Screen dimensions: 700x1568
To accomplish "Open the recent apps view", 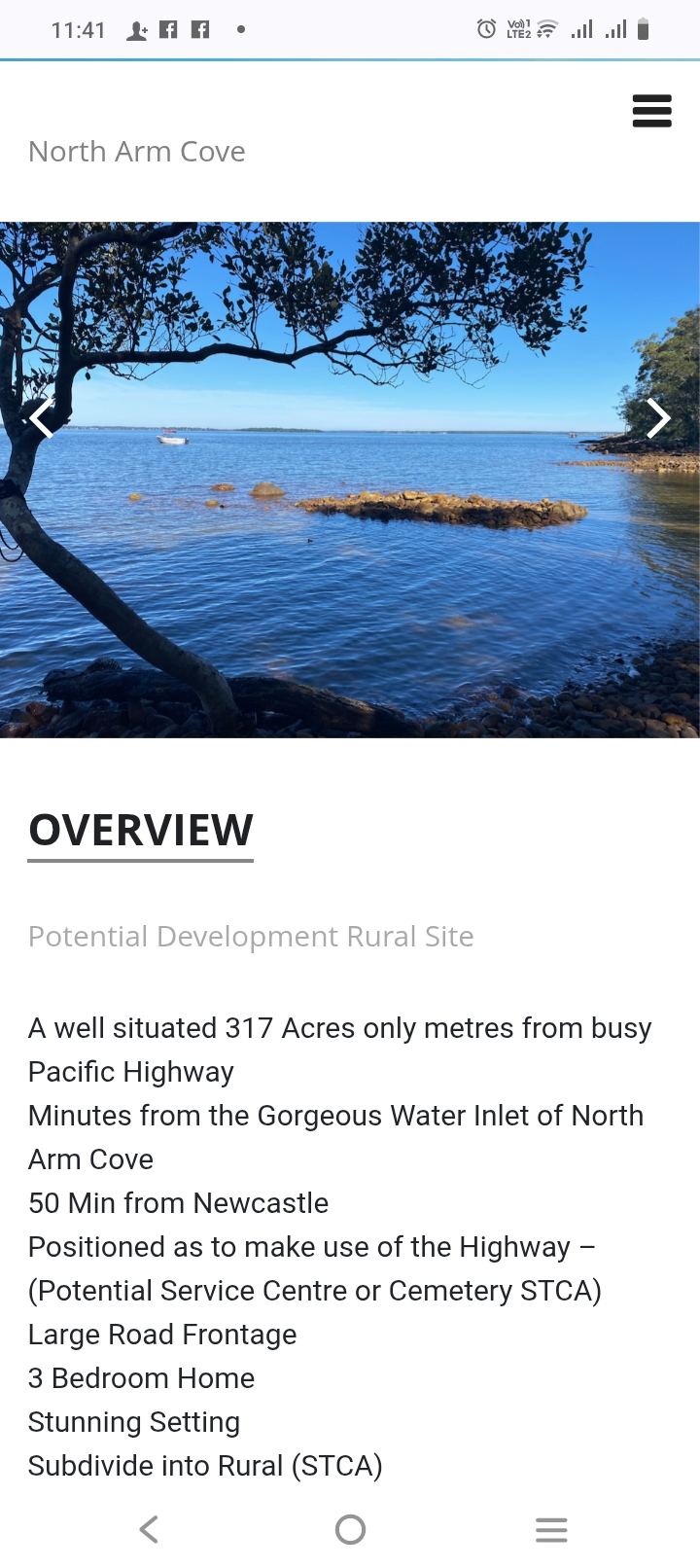I will pyautogui.click(x=551, y=1530).
